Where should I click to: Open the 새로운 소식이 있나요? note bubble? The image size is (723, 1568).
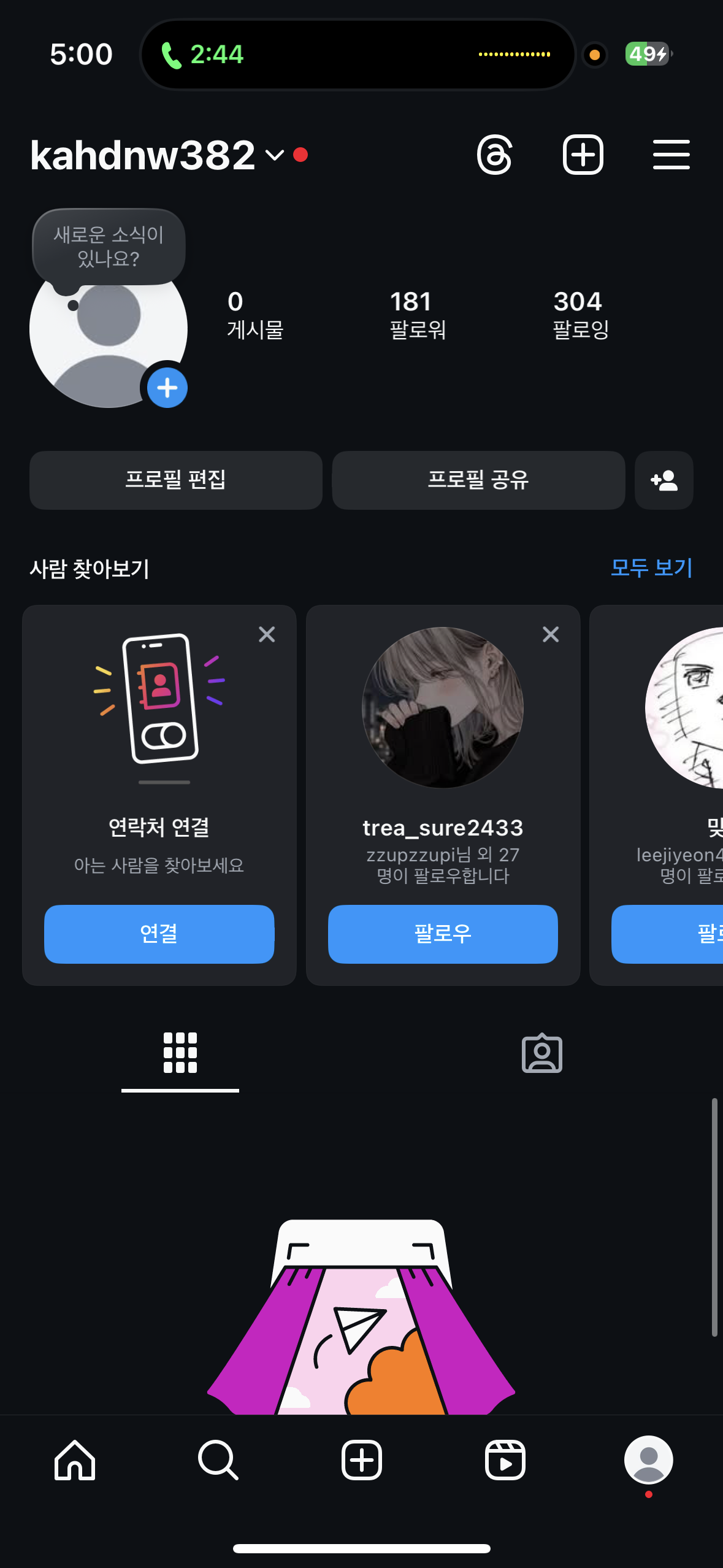point(109,247)
